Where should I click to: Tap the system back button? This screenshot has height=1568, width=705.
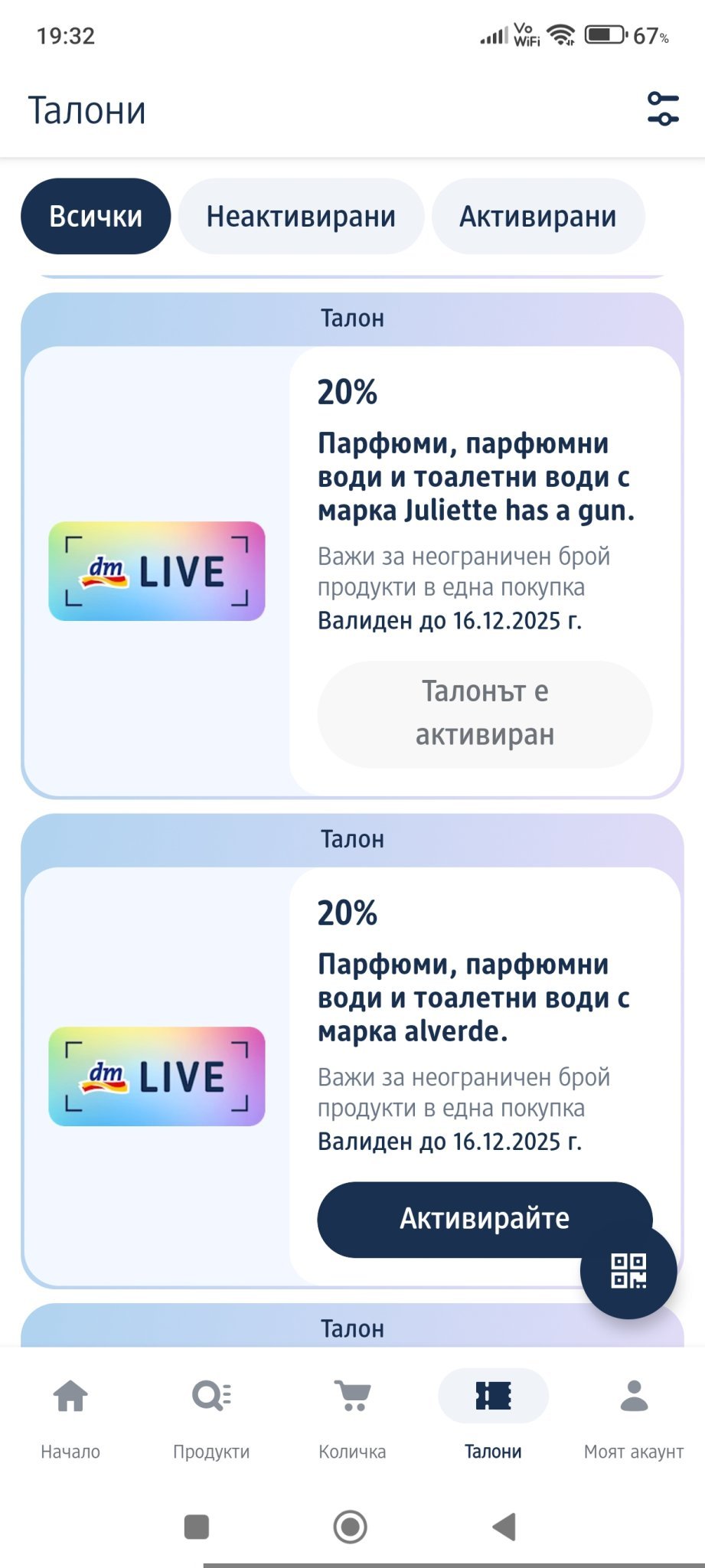pos(504,1527)
